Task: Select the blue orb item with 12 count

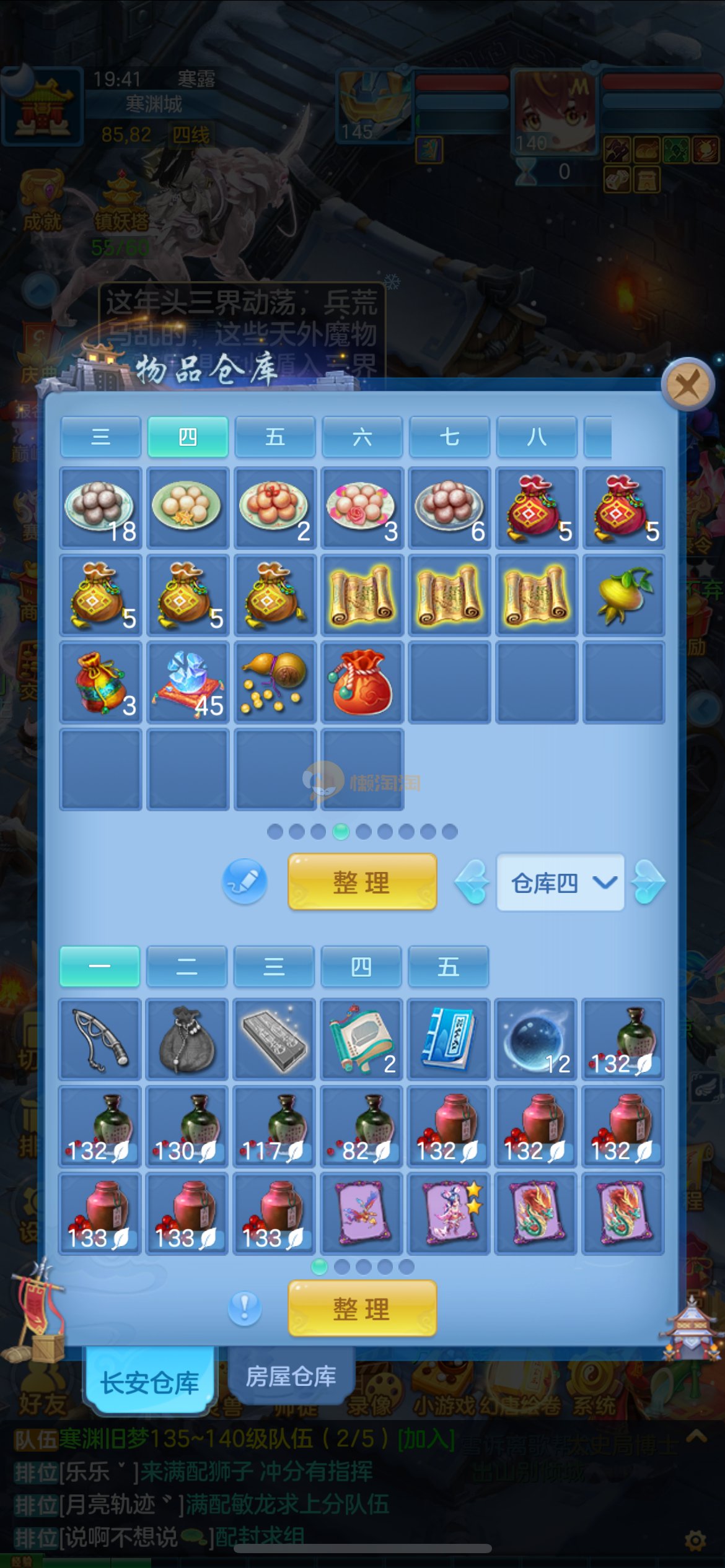Action: pos(536,1039)
